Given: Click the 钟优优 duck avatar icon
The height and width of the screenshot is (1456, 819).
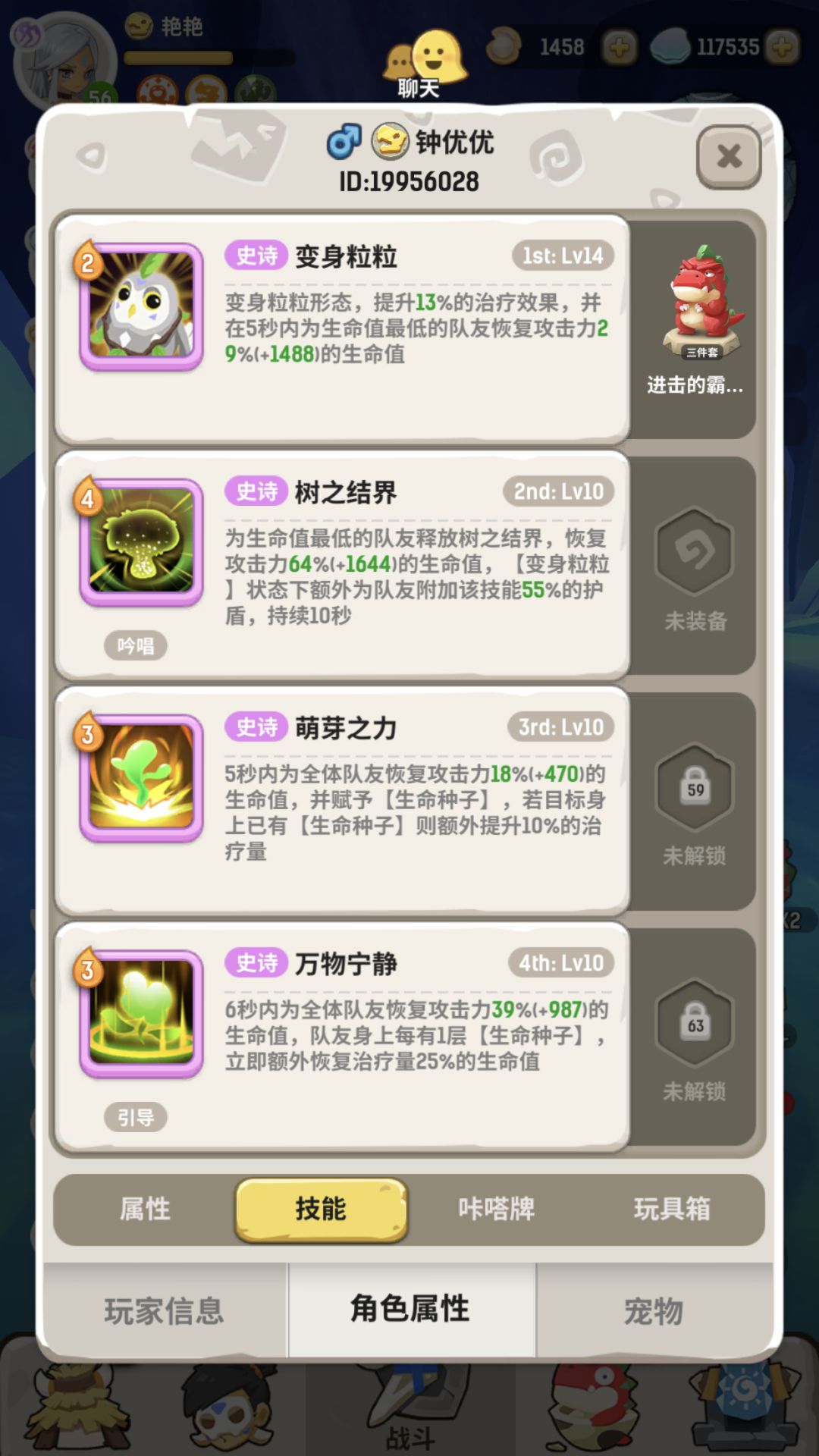Looking at the screenshot, I should (385, 144).
